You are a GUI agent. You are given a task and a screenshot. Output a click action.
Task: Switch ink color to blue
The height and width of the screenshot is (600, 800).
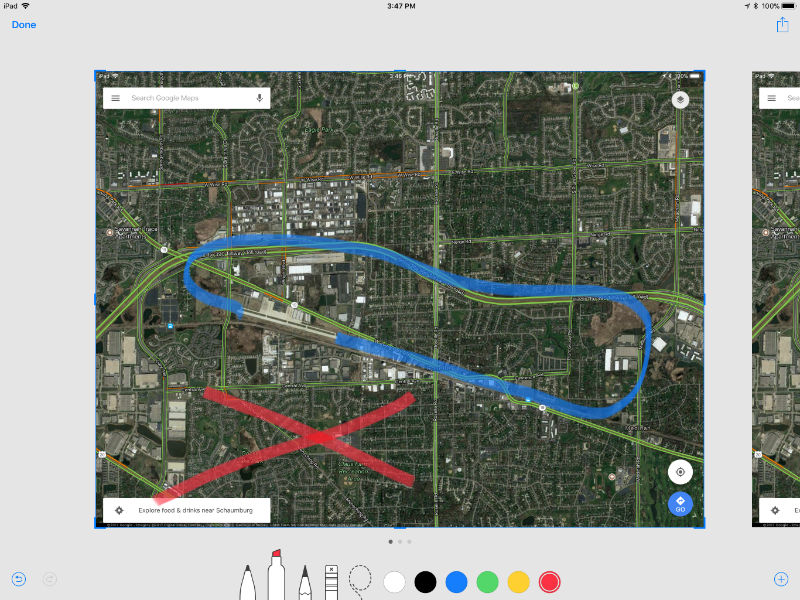click(x=456, y=581)
